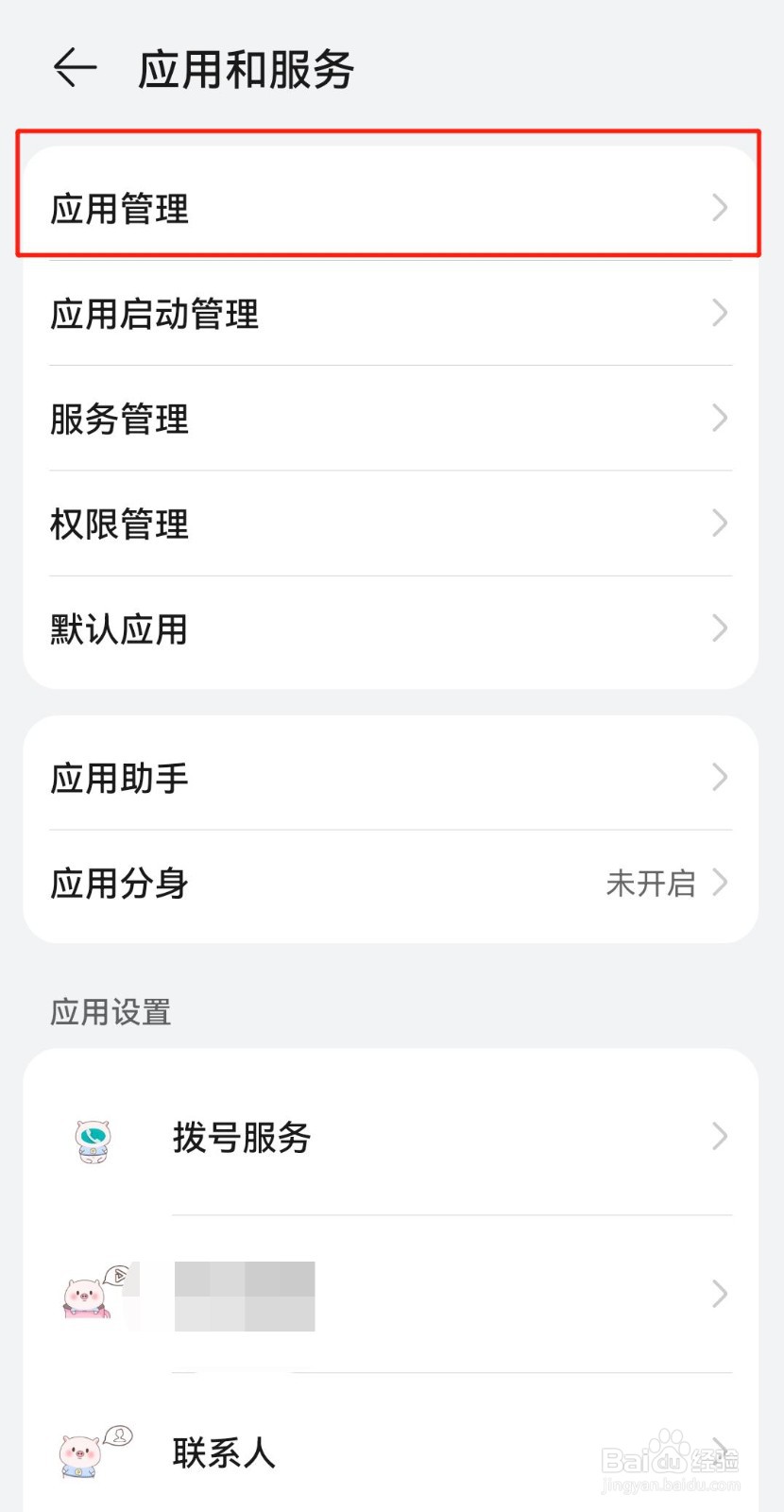Open 默认应用 settings
The height and width of the screenshot is (1512, 784).
pos(389,628)
